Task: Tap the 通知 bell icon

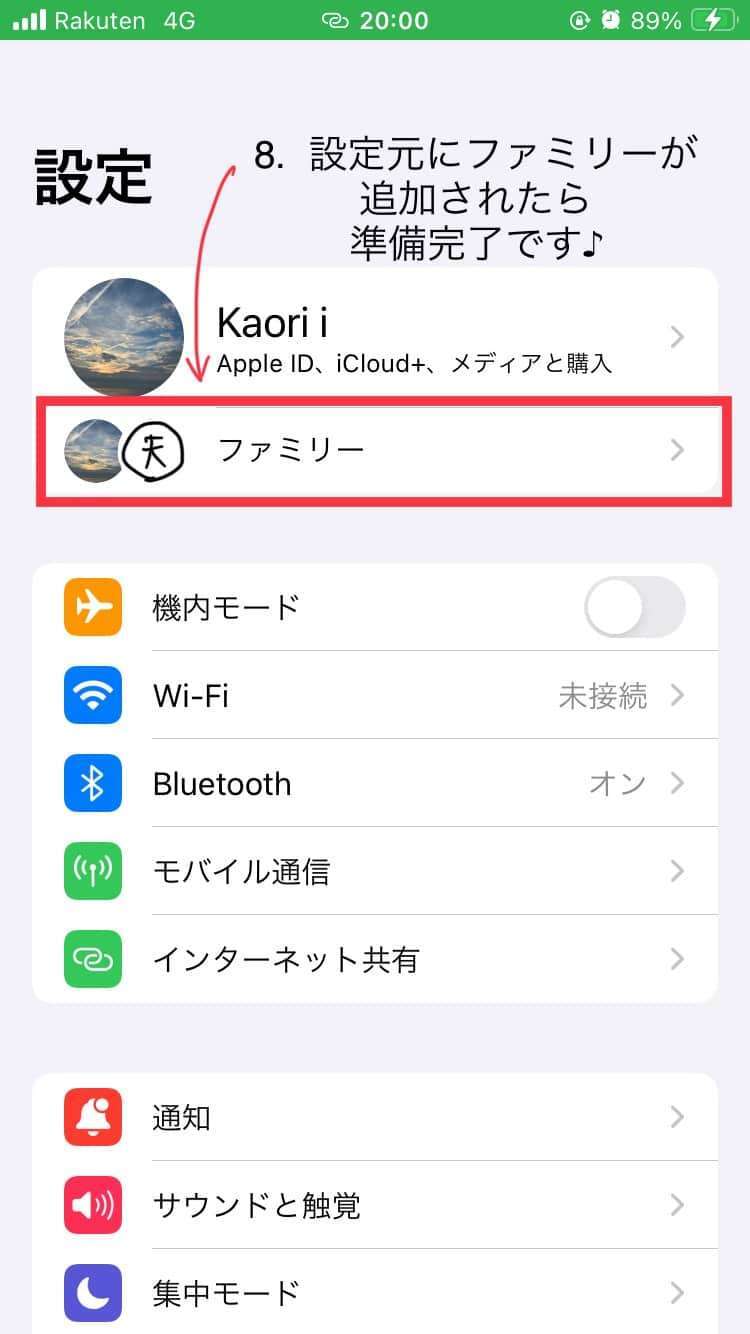Action: pyautogui.click(x=93, y=1118)
